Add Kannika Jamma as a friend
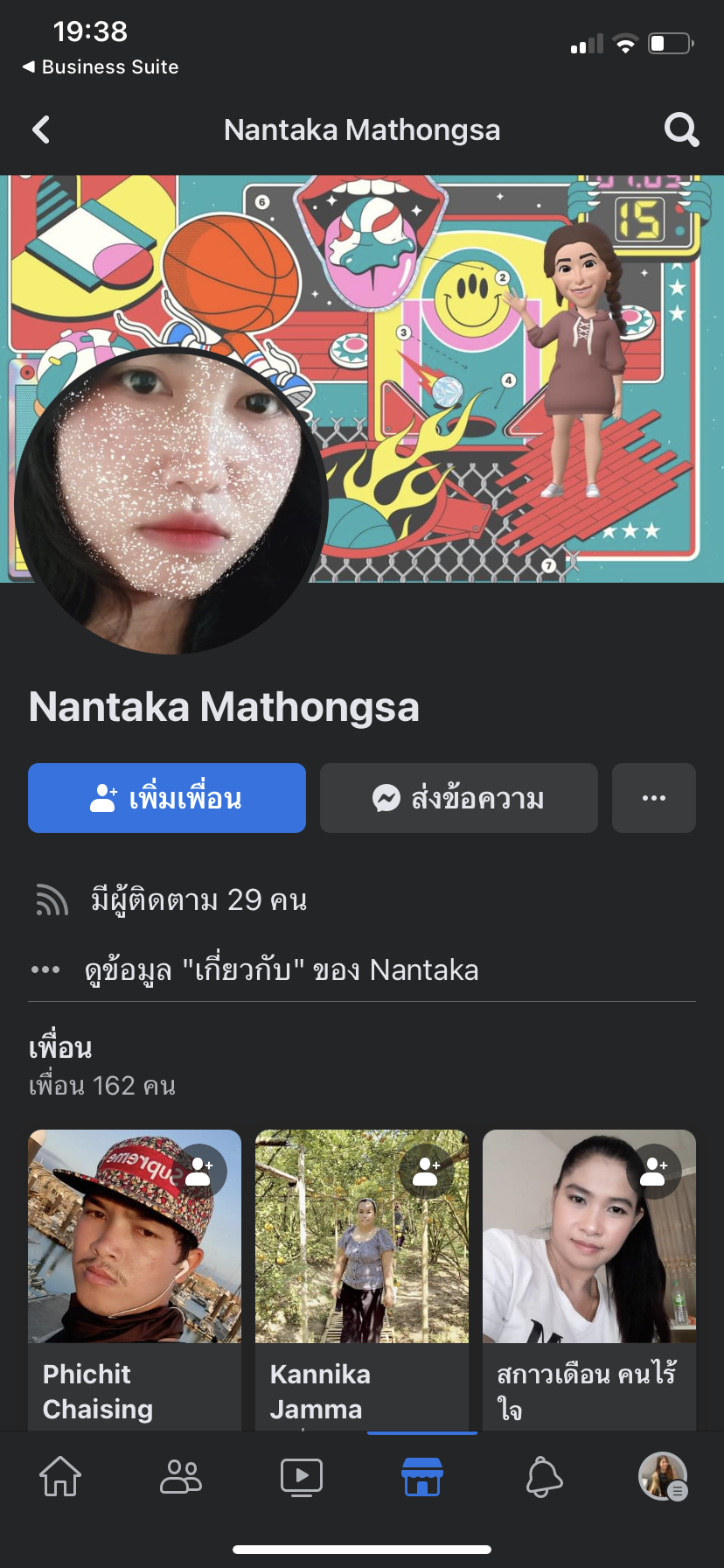The height and width of the screenshot is (1568, 724). point(427,1171)
